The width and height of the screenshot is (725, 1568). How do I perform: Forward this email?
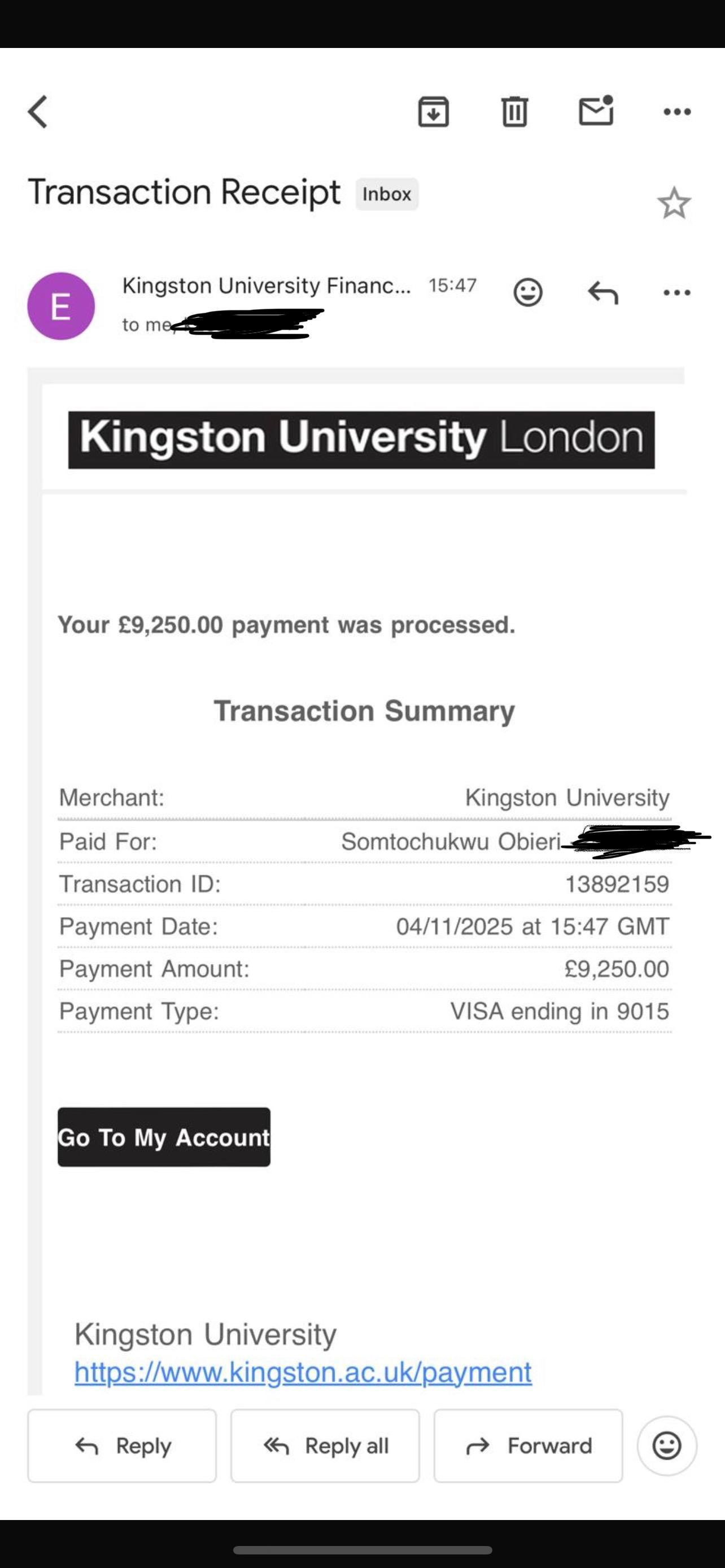(528, 1446)
